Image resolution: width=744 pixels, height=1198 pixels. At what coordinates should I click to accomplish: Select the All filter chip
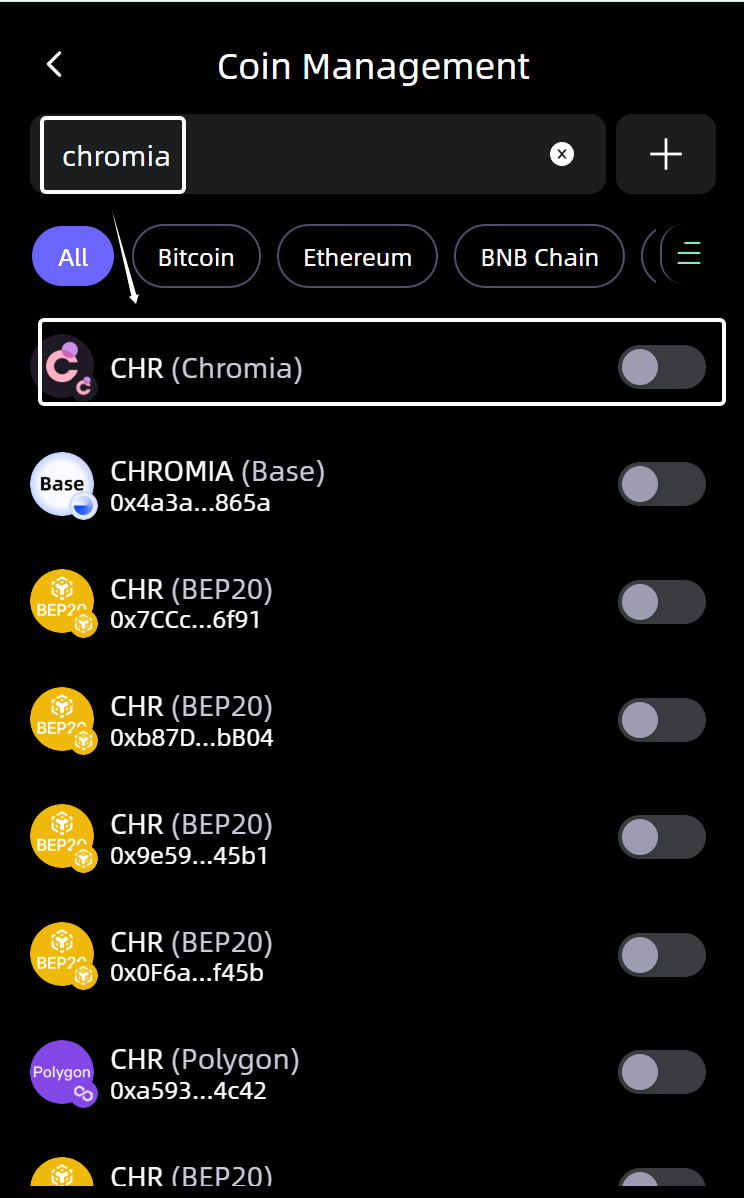pos(73,257)
